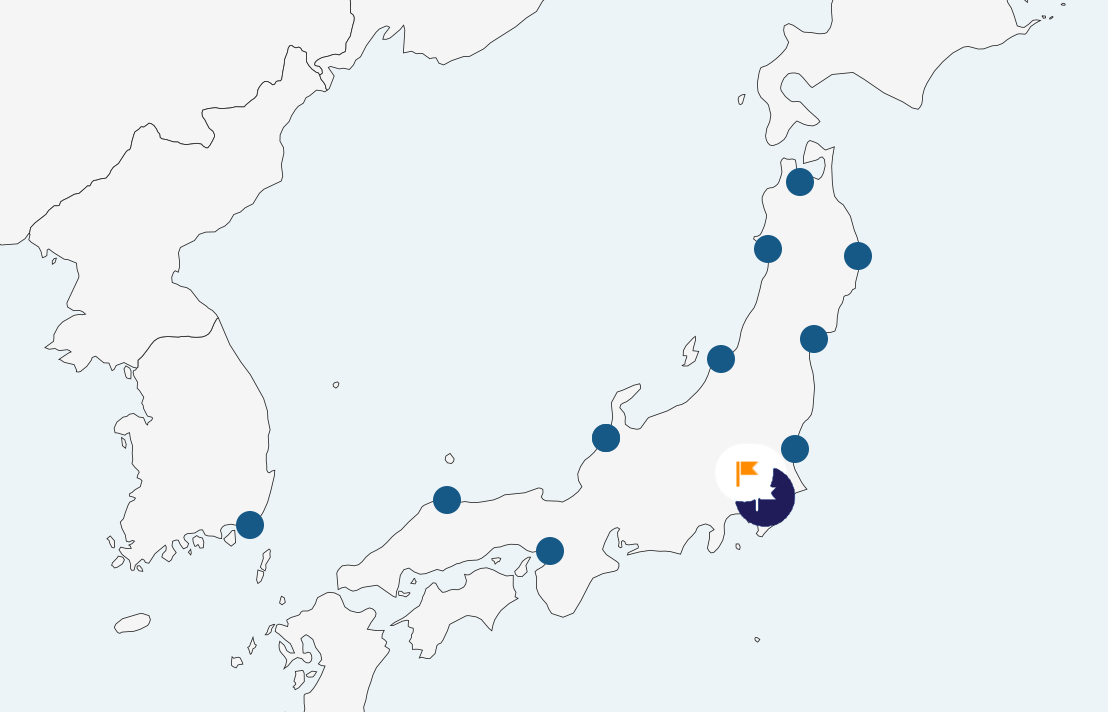The width and height of the screenshot is (1108, 712).
Task: Tap the orange flag marker near Tokyo
Action: coord(746,472)
